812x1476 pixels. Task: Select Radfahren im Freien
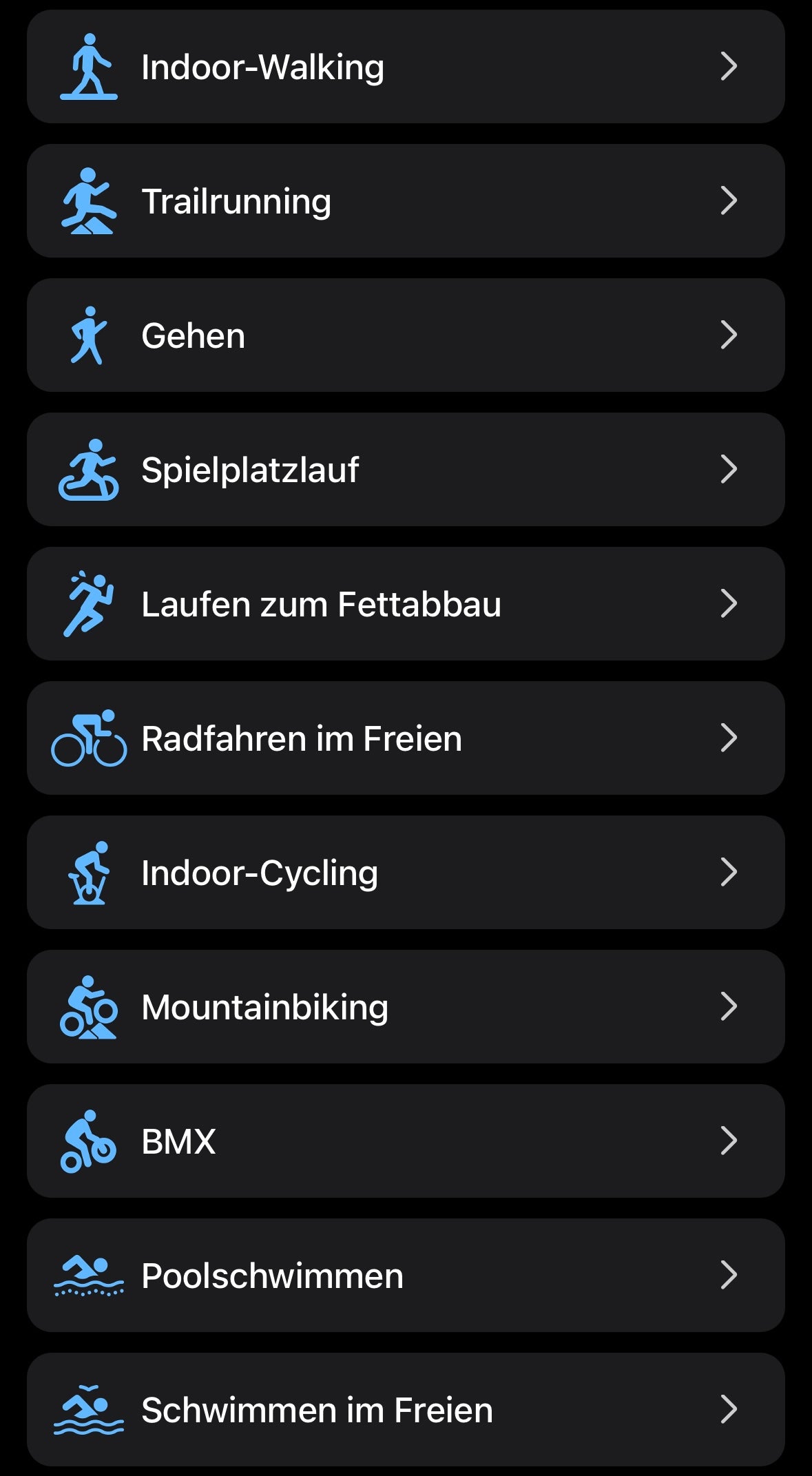(x=406, y=738)
